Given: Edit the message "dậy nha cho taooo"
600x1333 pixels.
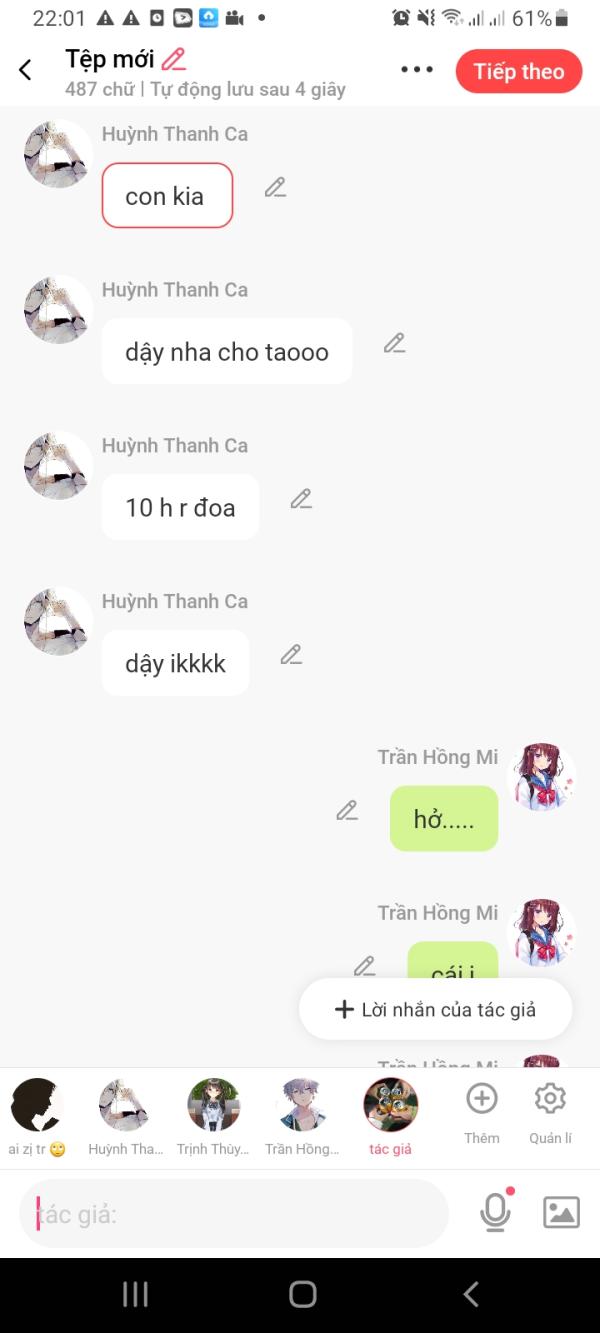Looking at the screenshot, I should [394, 343].
